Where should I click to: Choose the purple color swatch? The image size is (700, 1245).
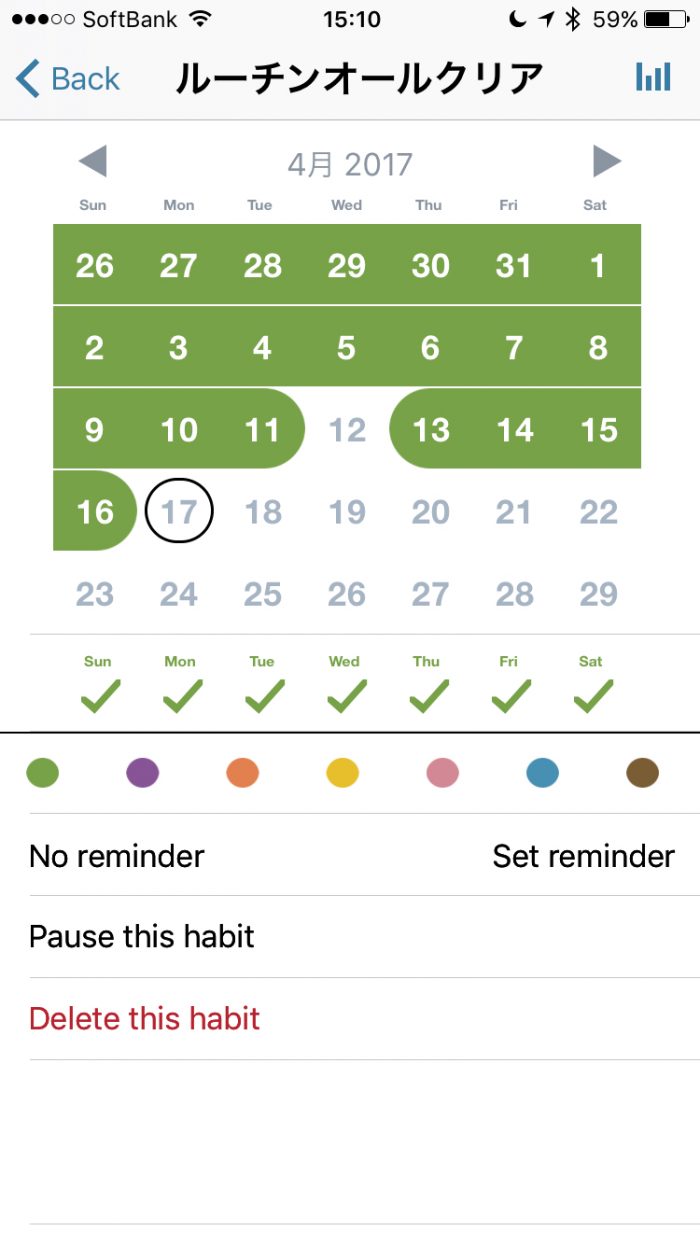tap(143, 773)
